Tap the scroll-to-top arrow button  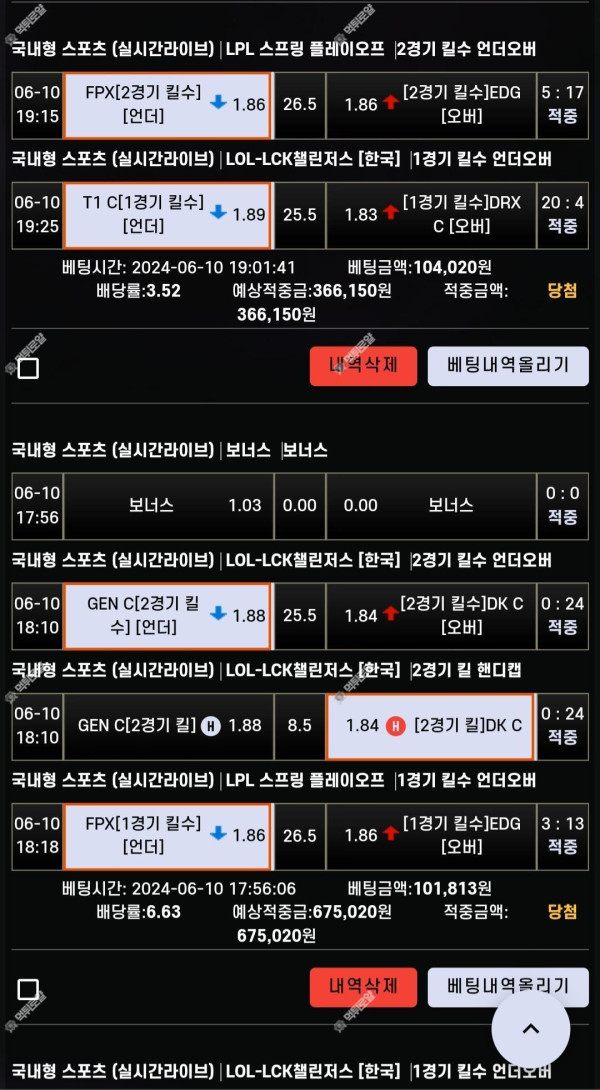coord(531,1029)
